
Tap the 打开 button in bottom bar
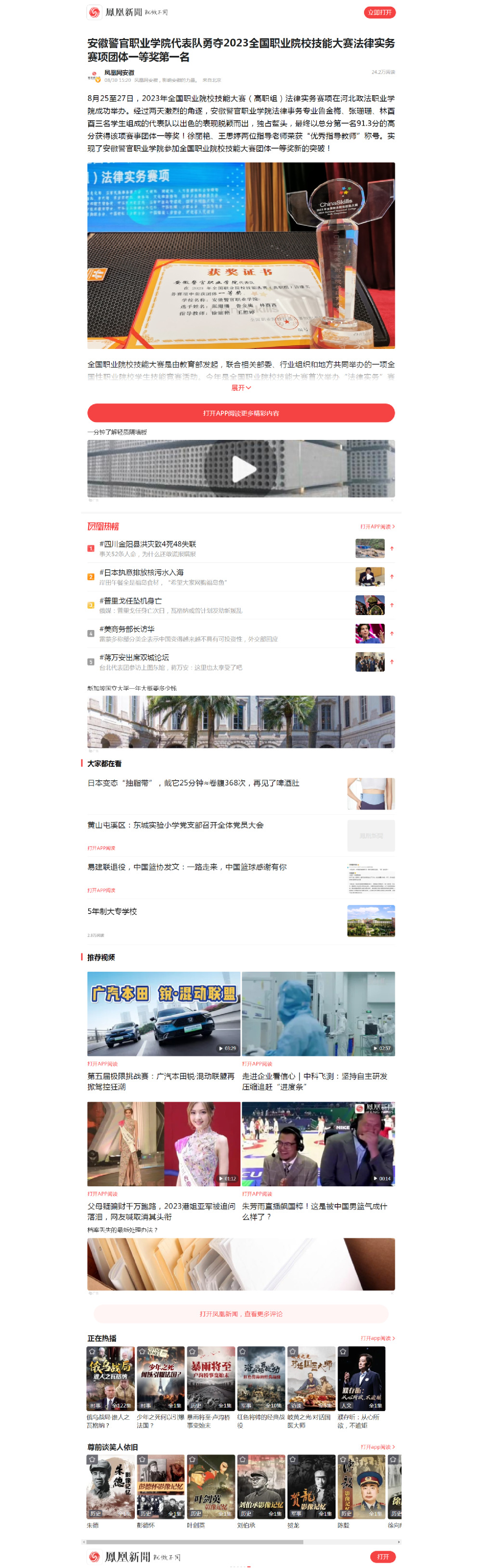point(382,1556)
